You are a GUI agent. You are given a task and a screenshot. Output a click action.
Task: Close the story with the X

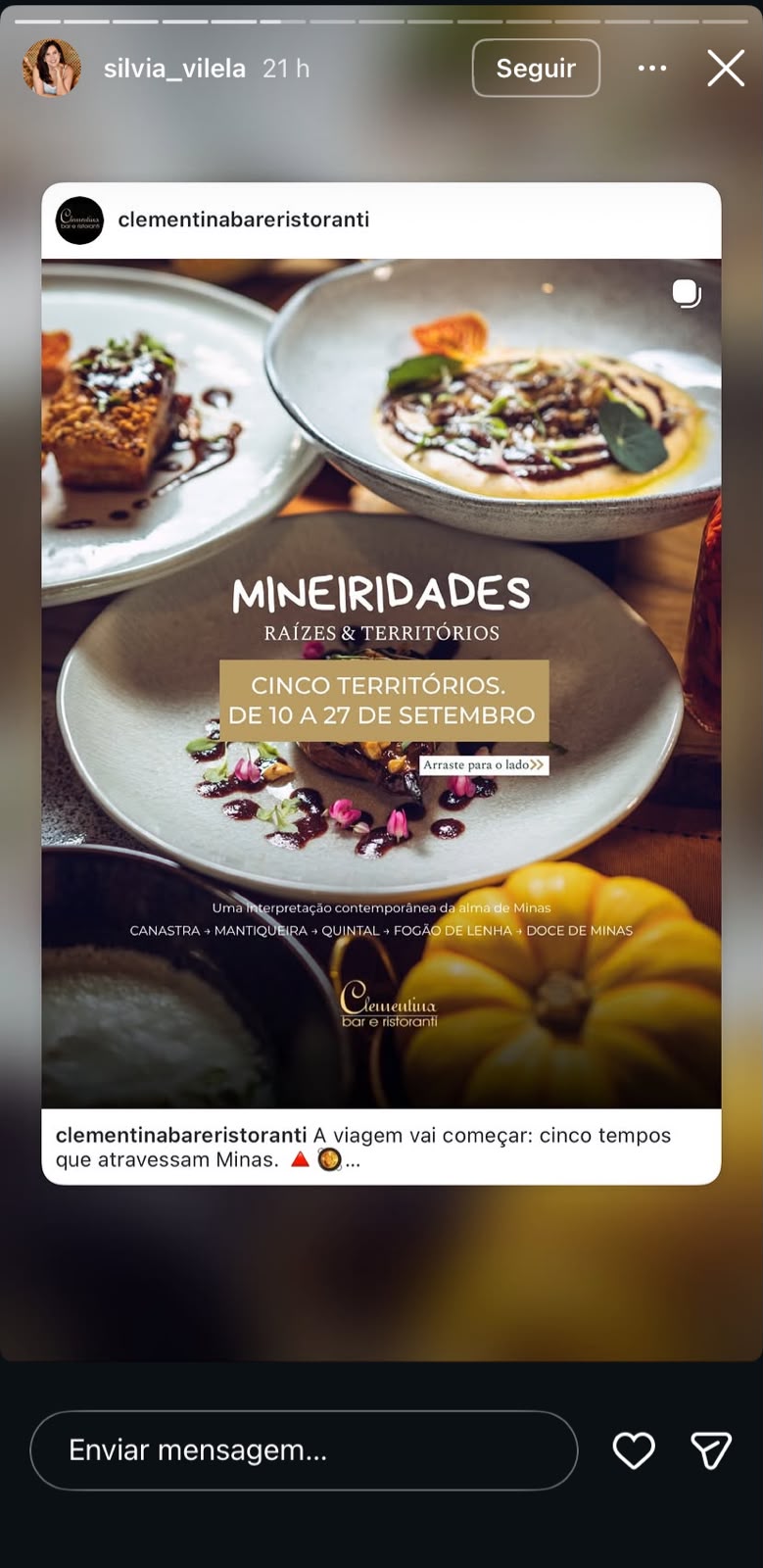[x=726, y=68]
